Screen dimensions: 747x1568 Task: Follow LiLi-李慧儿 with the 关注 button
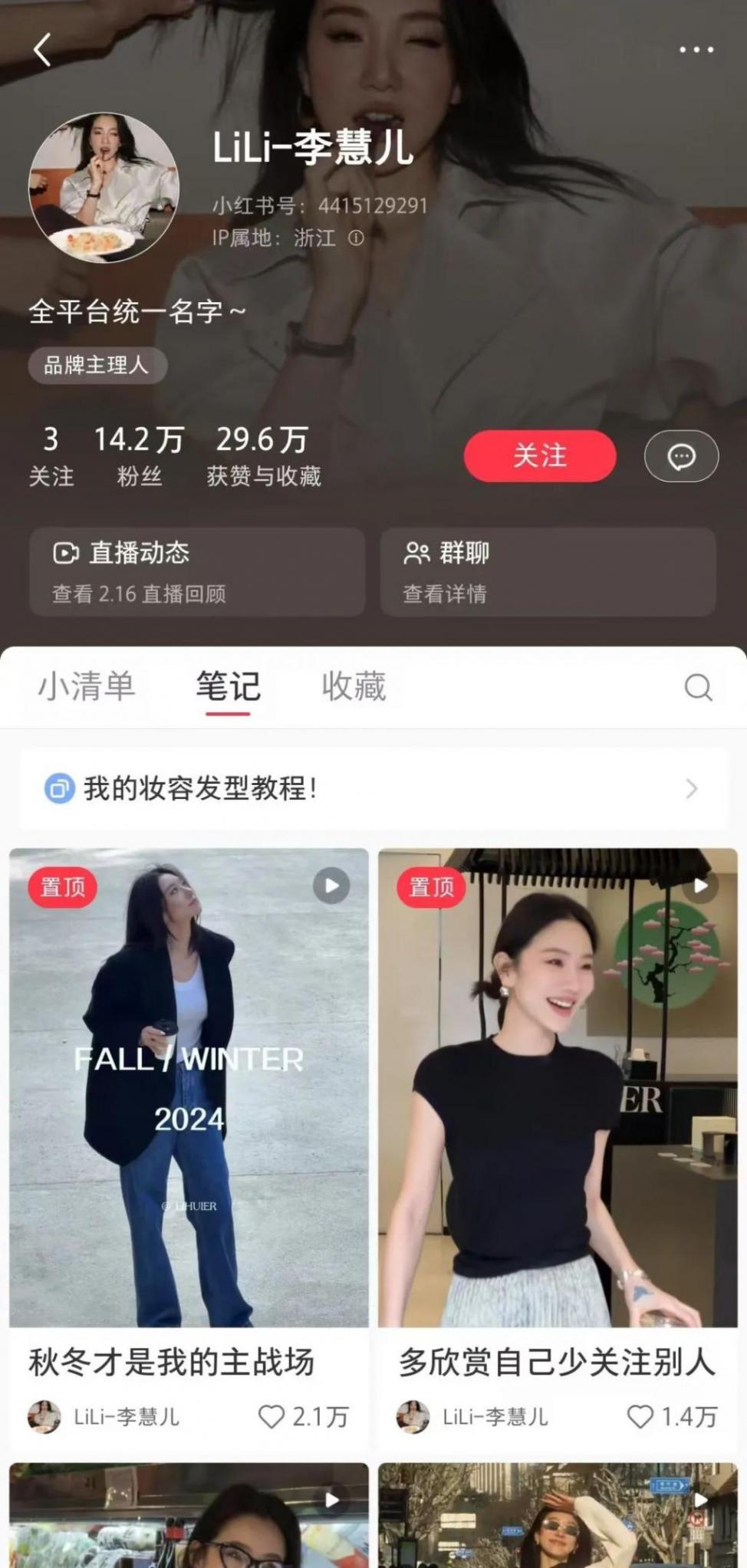539,456
